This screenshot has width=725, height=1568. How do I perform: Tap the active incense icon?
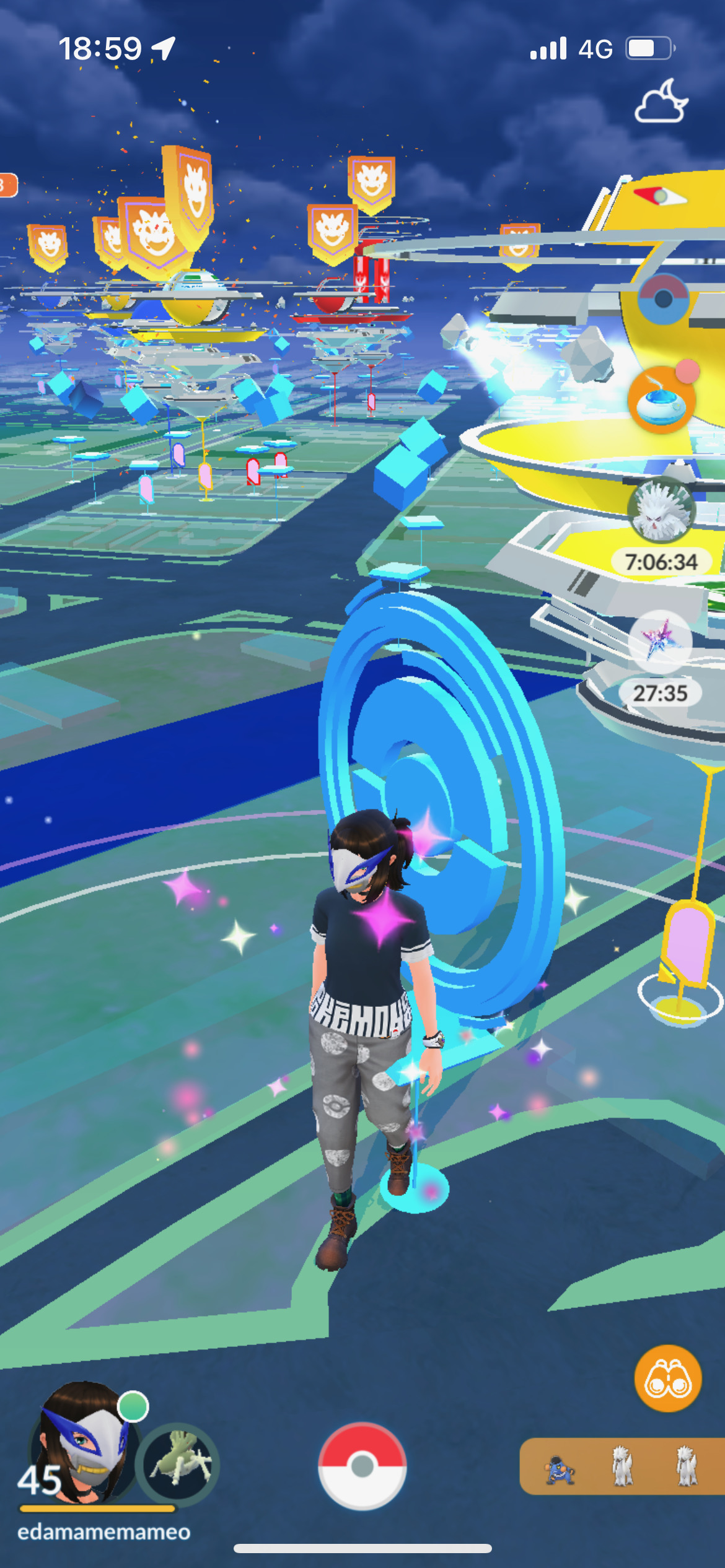[x=661, y=399]
